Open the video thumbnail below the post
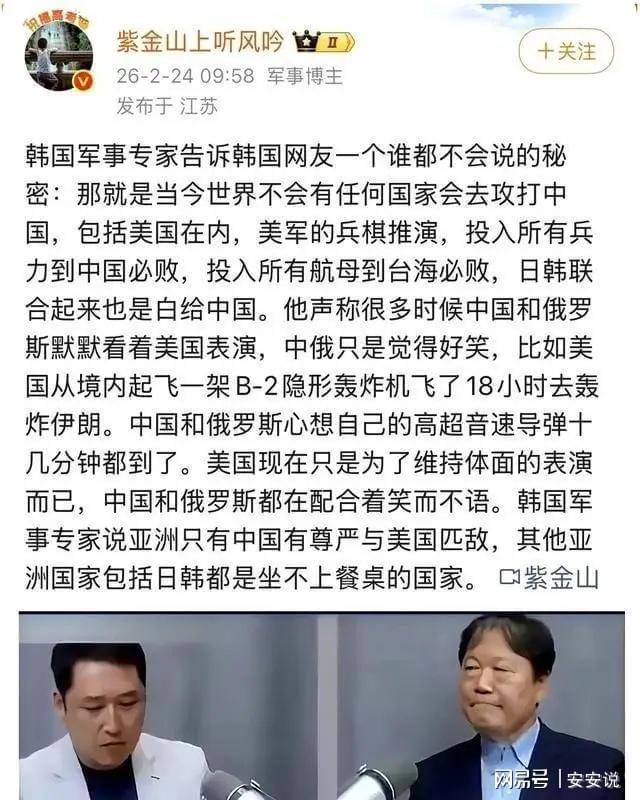640x800 pixels. 320,706
